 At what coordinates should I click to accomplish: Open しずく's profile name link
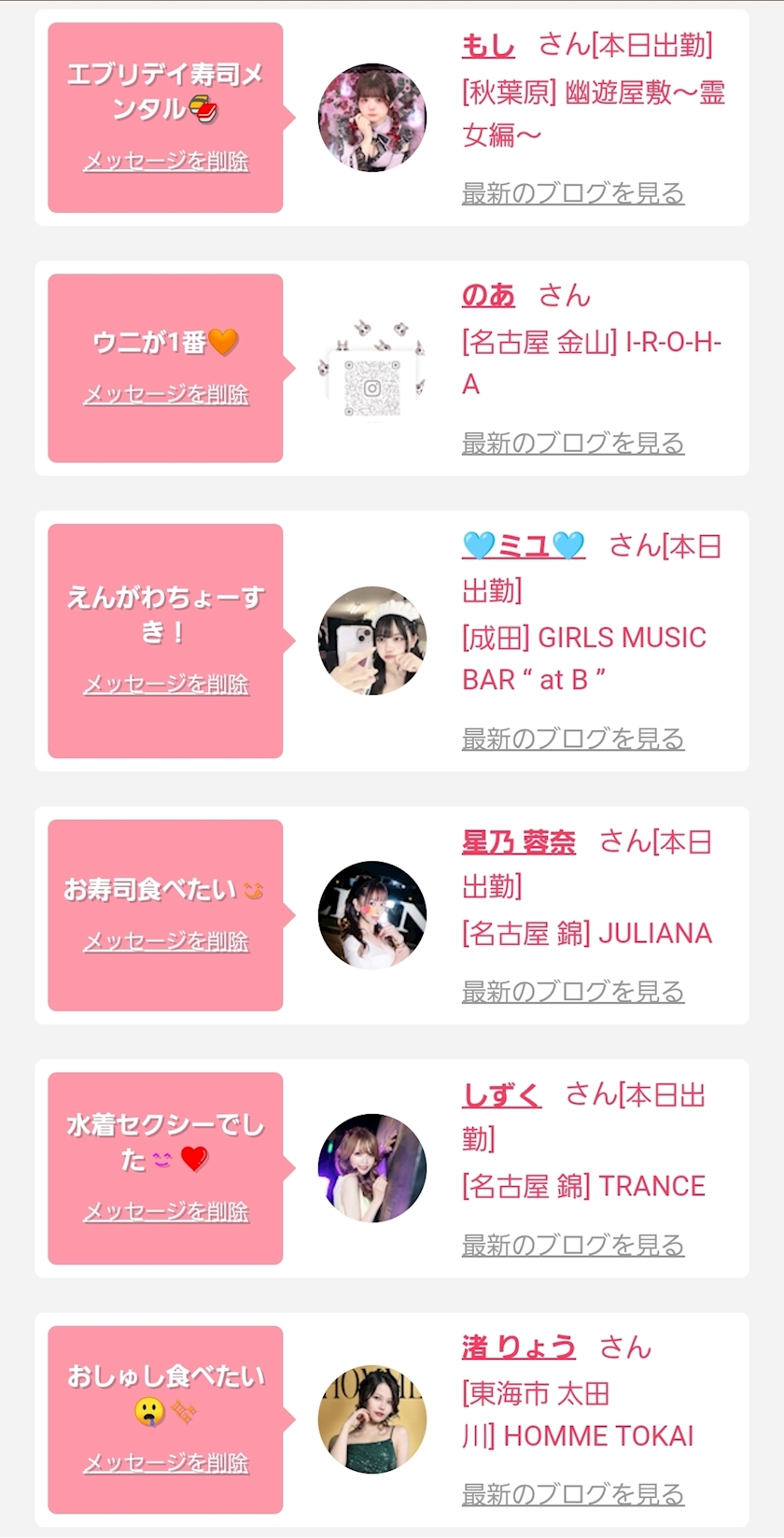(x=502, y=1094)
